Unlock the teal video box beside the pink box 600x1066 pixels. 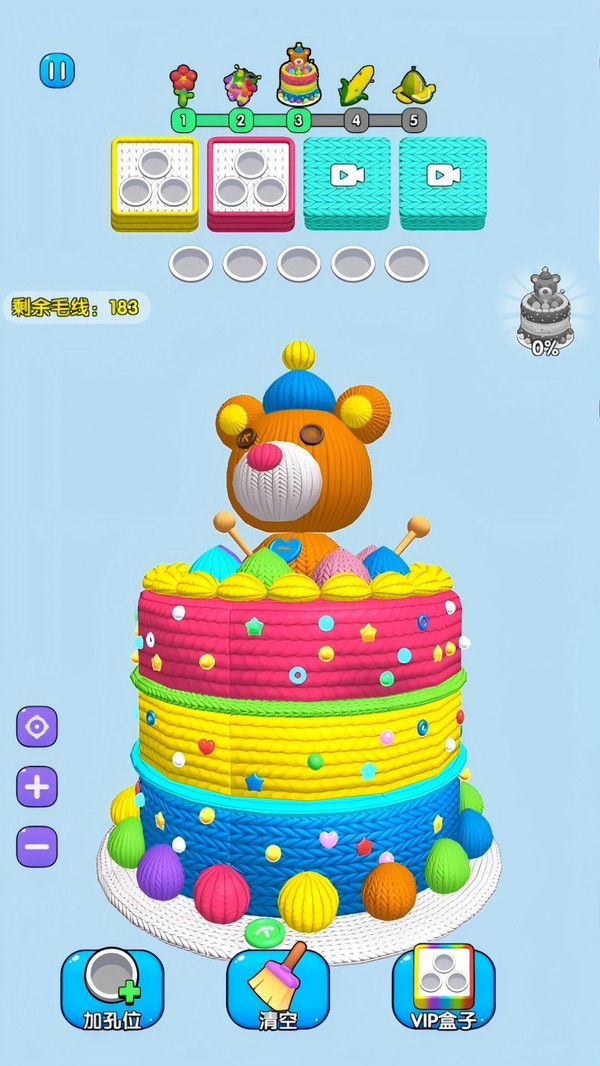[346, 179]
